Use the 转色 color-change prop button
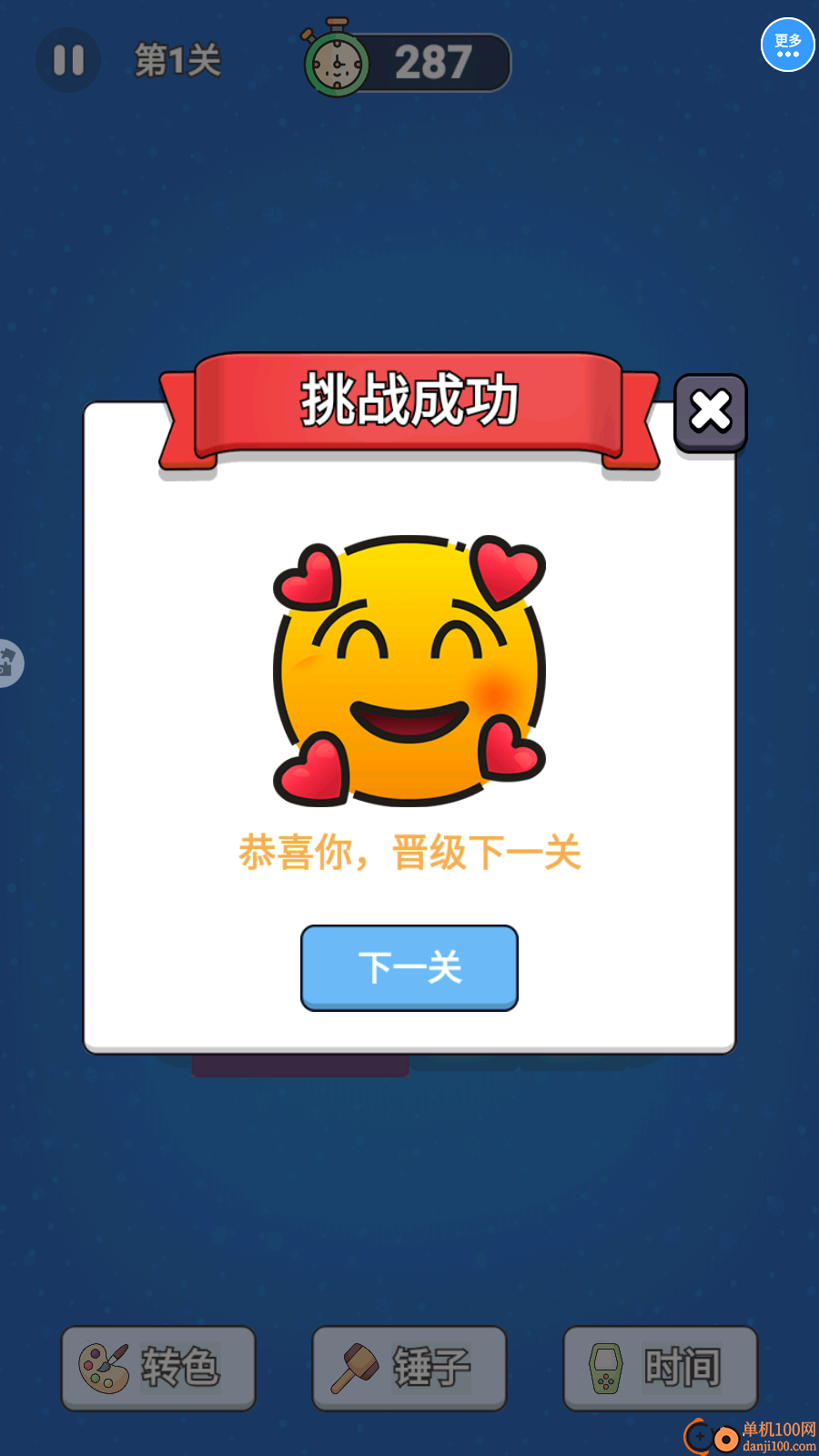Image resolution: width=819 pixels, height=1456 pixels. 157,1368
